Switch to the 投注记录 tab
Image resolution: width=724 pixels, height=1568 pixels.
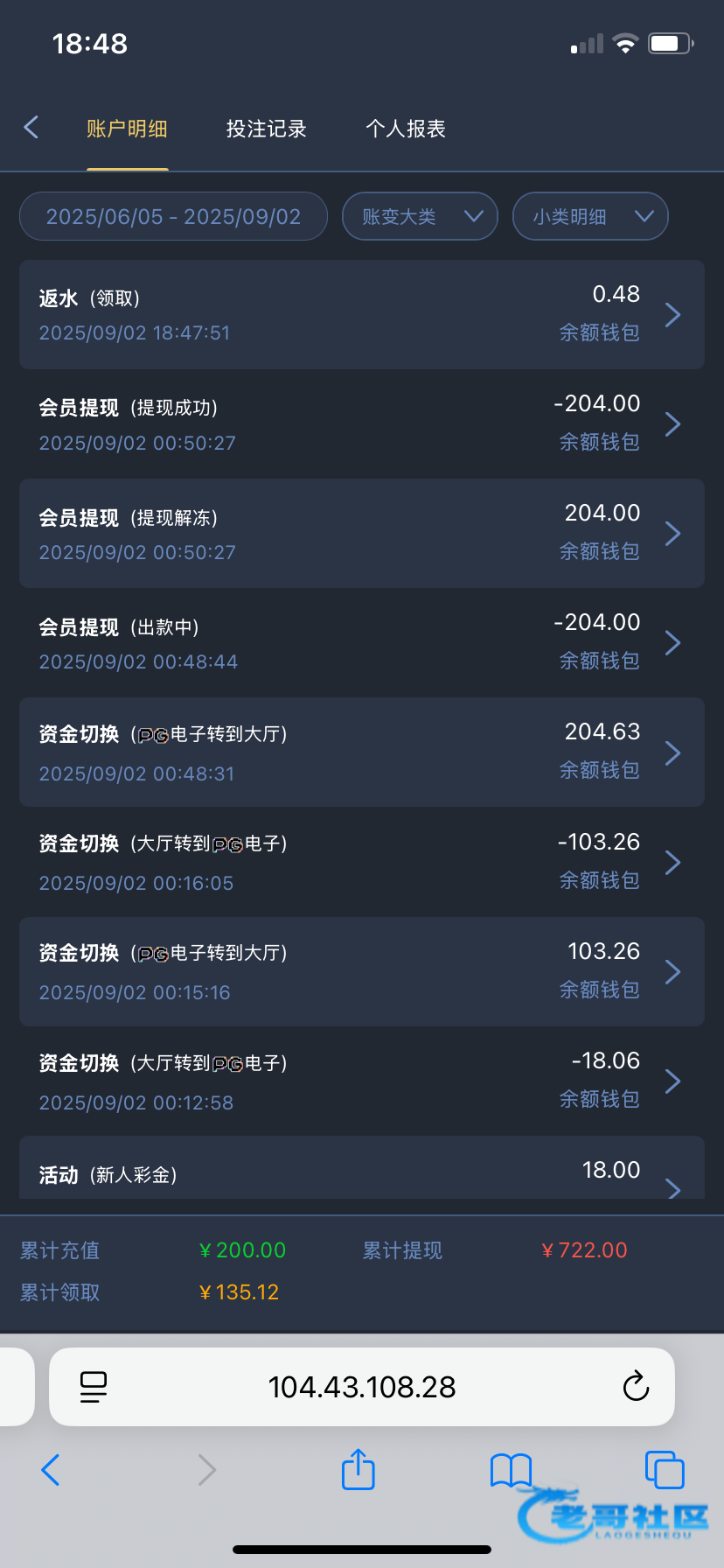pos(266,129)
